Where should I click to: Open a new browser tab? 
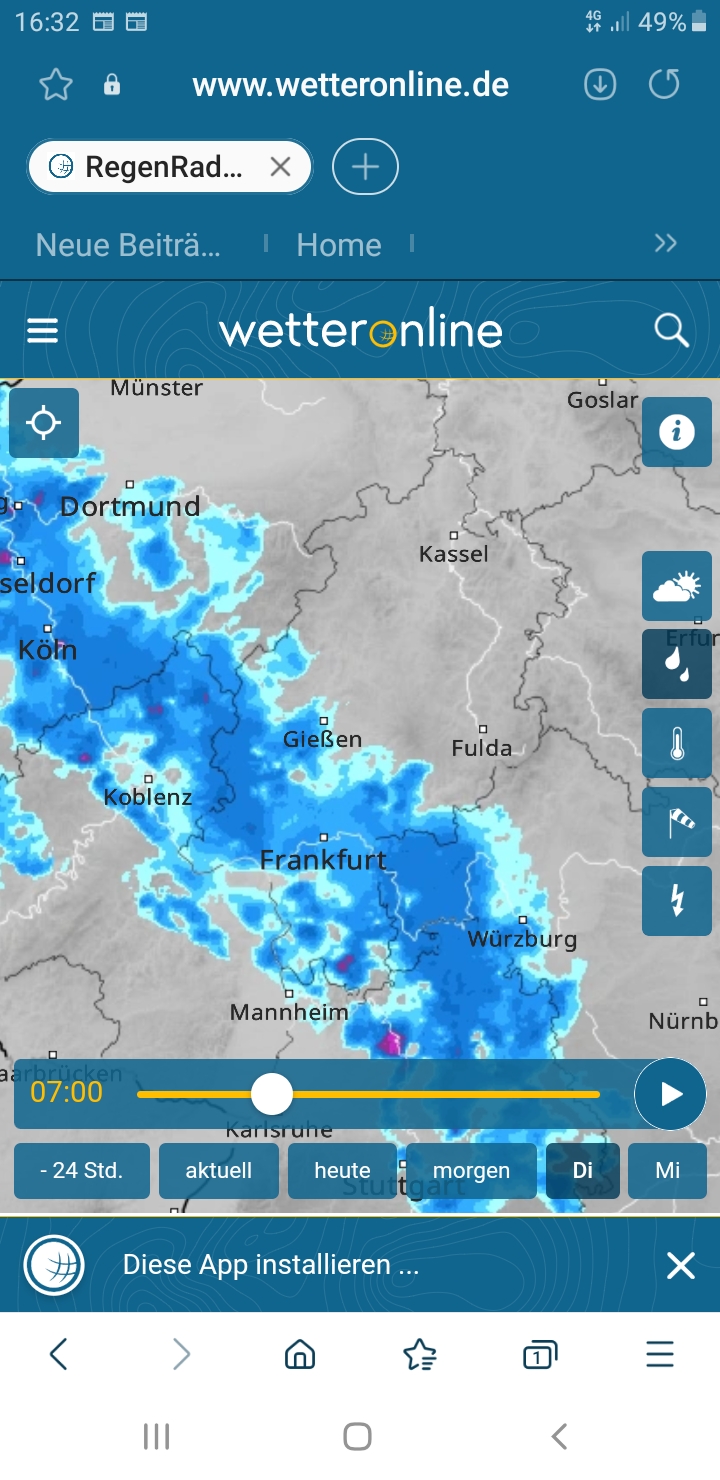365,167
